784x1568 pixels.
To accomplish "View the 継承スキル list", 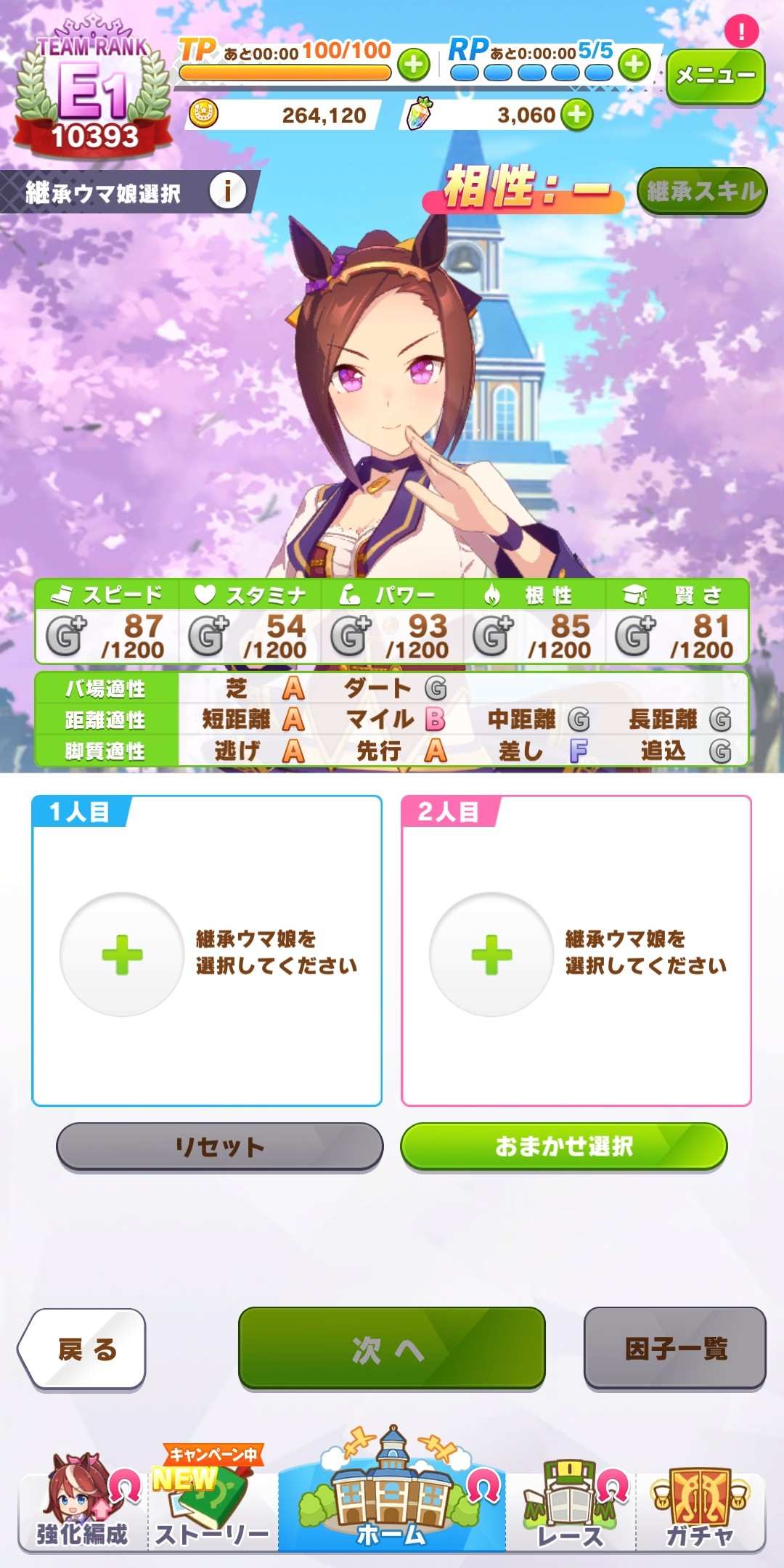I will click(x=702, y=192).
